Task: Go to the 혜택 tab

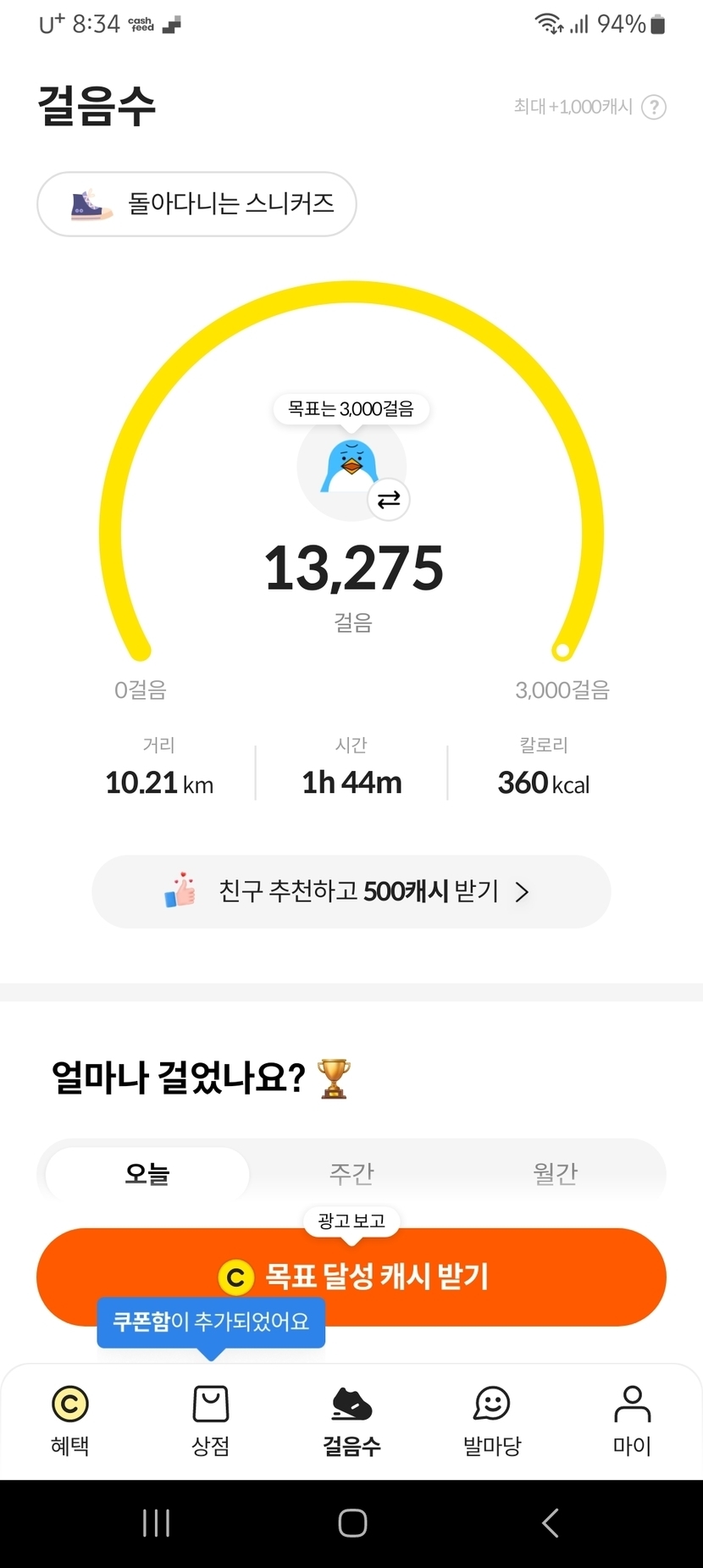Action: click(70, 1421)
